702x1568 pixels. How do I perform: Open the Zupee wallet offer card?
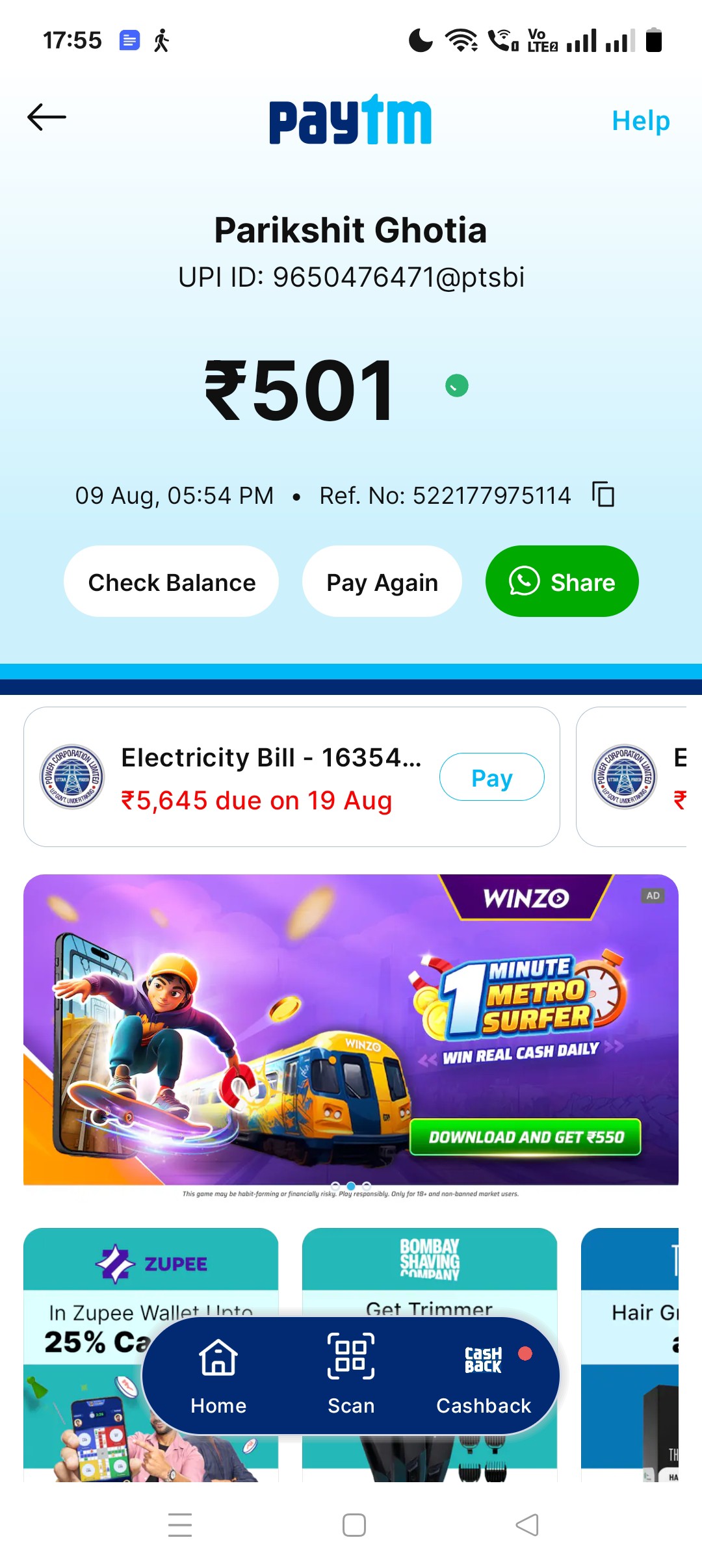[151, 1355]
